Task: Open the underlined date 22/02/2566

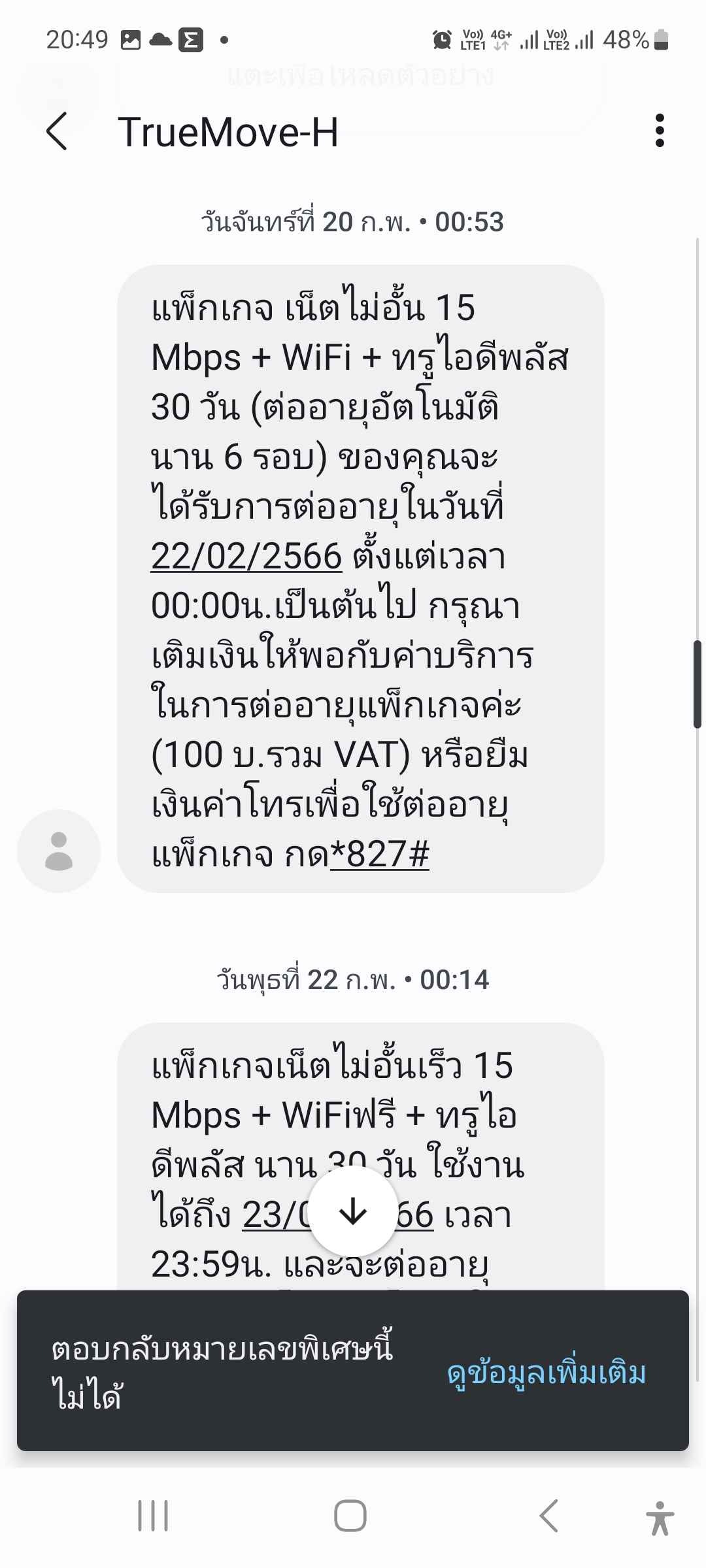Action: (246, 556)
